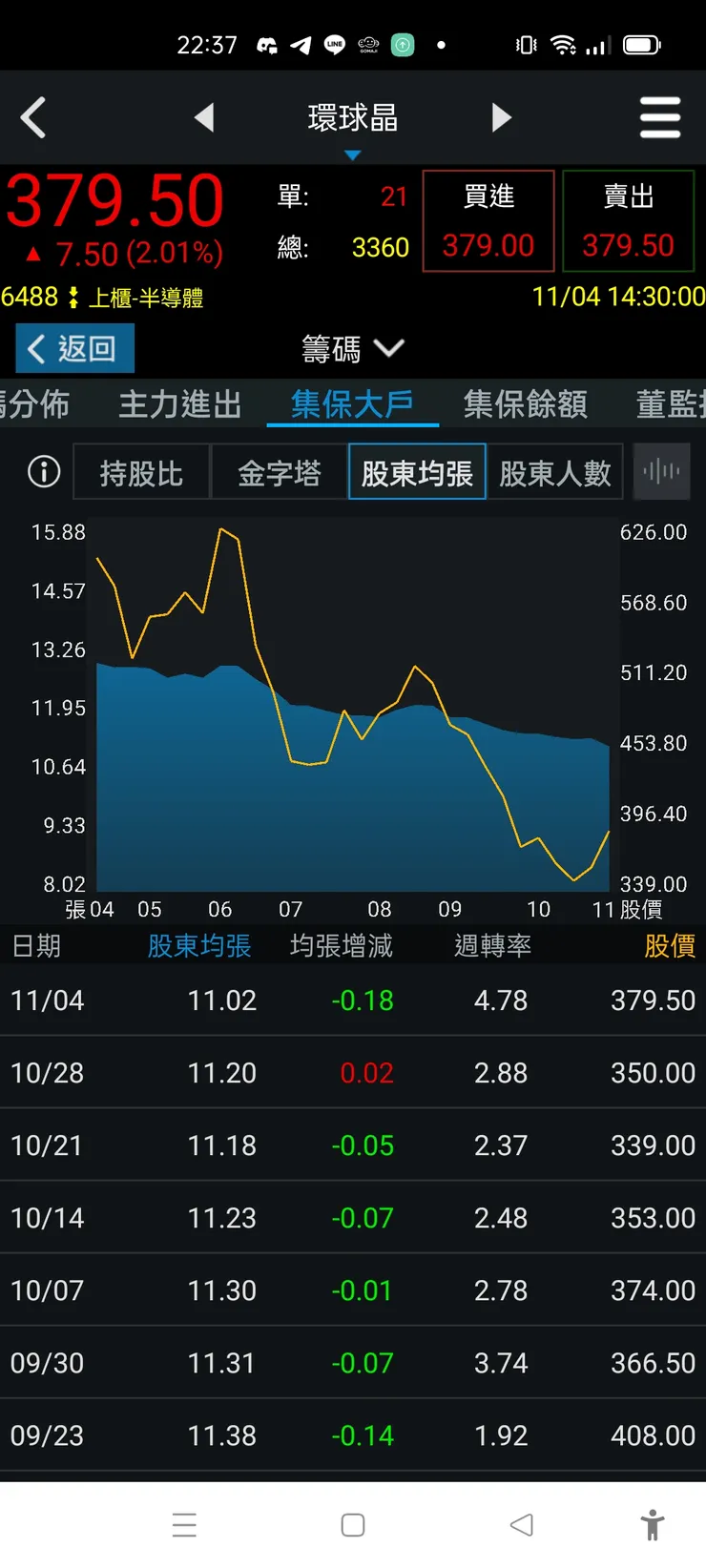Viewport: 706px width, 1568px height.
Task: Tap the back triangle navigation button
Action: click(521, 1525)
